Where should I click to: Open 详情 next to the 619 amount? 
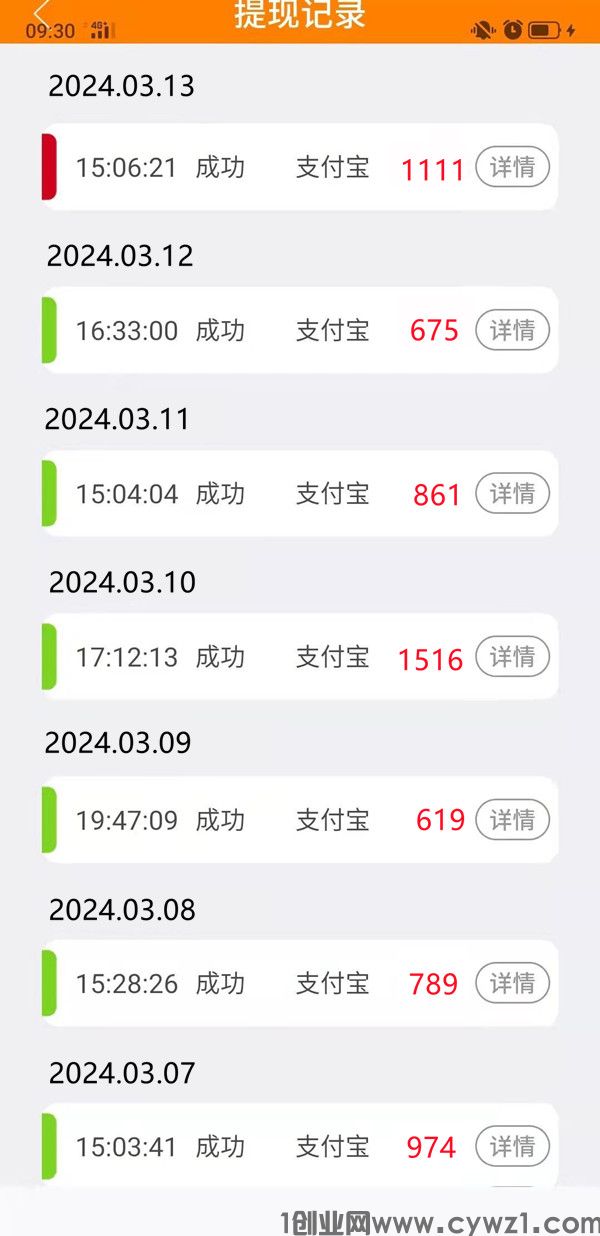tap(512, 820)
